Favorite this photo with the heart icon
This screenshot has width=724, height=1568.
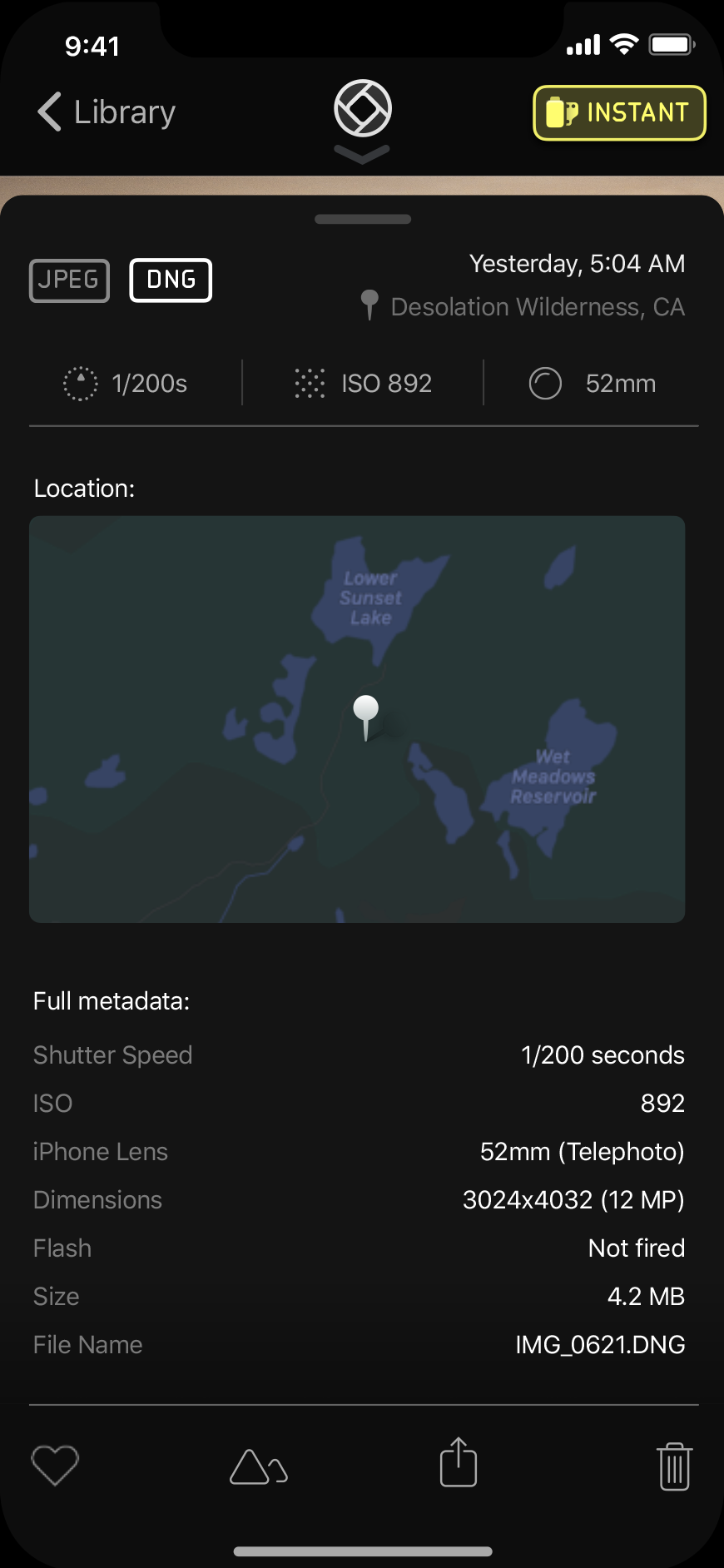pyautogui.click(x=55, y=1465)
